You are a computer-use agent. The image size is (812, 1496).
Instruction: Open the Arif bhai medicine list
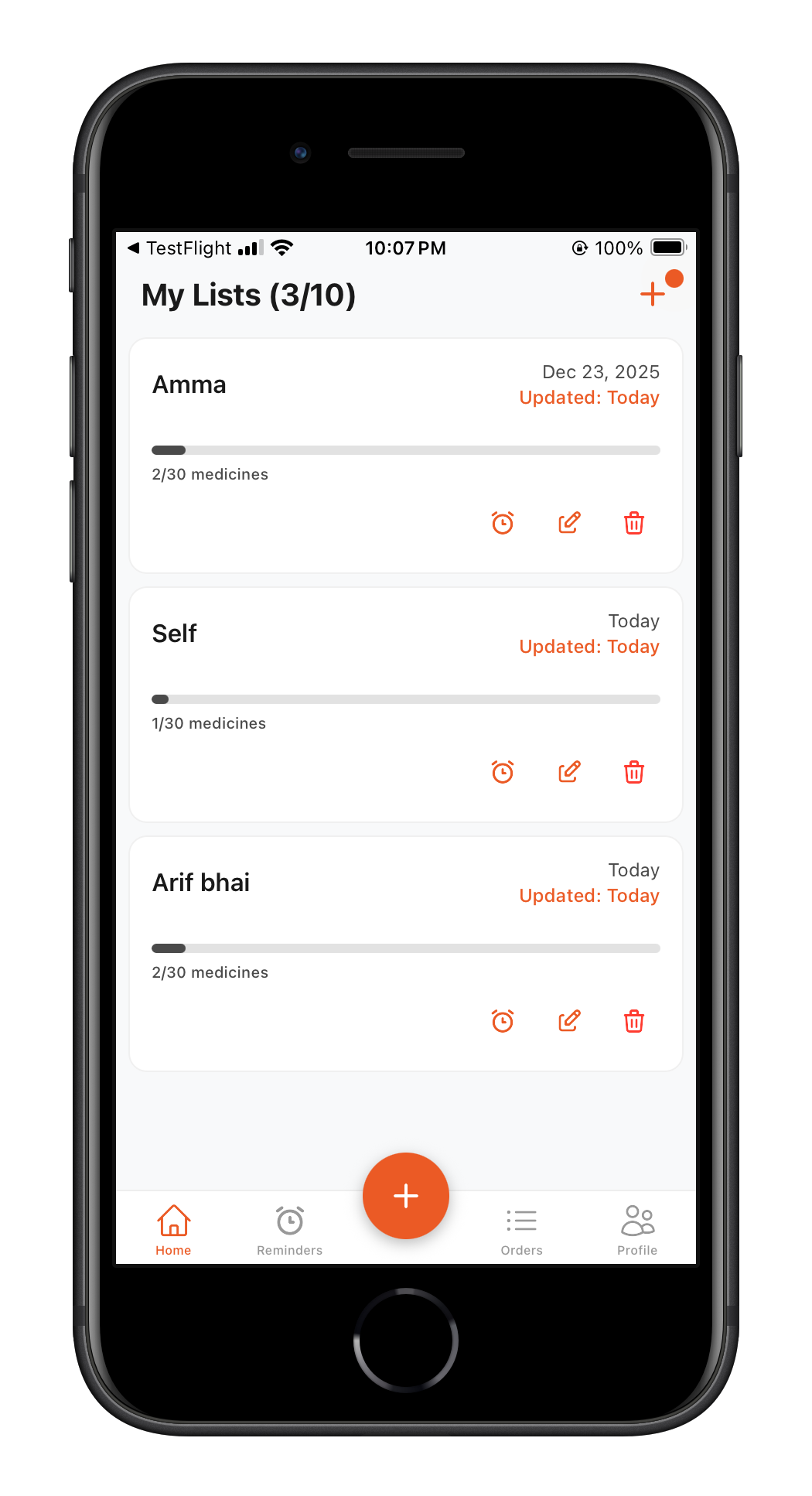pos(201,883)
